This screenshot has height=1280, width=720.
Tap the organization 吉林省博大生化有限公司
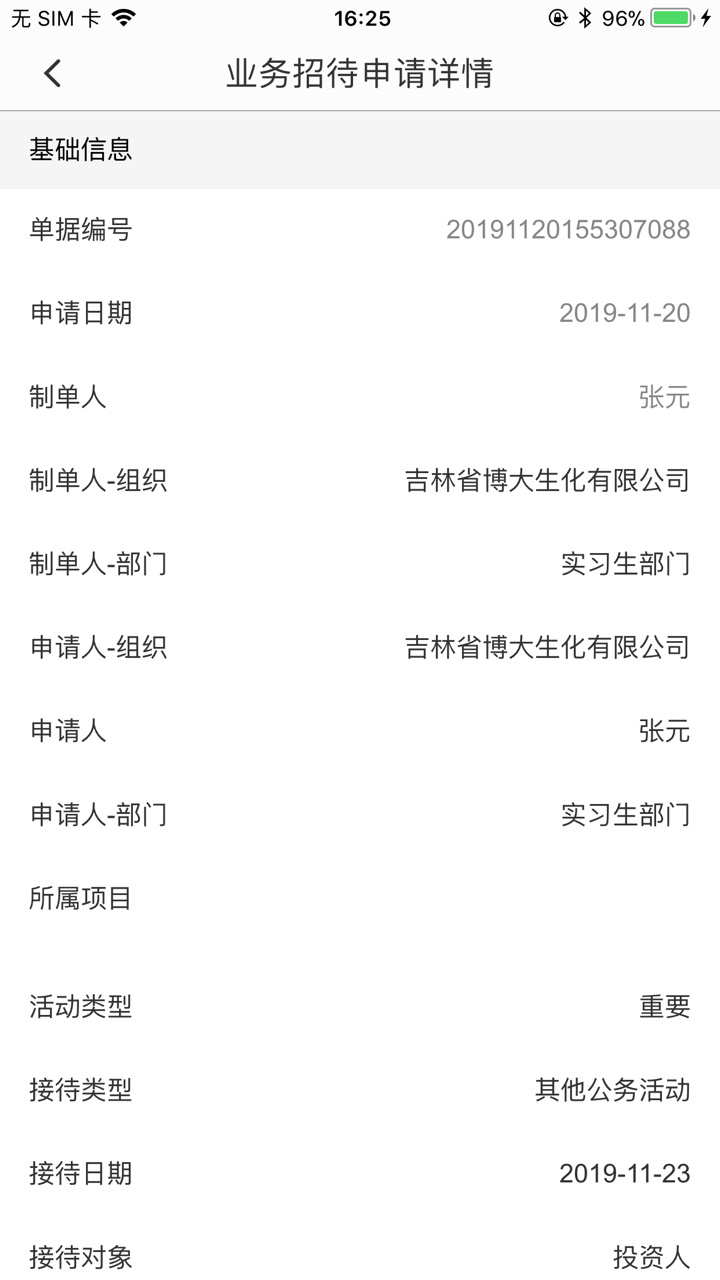pos(546,480)
